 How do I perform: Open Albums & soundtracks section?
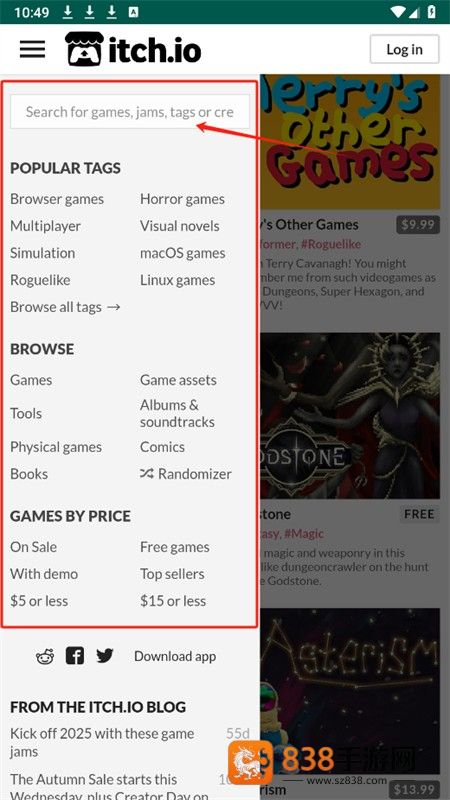177,413
